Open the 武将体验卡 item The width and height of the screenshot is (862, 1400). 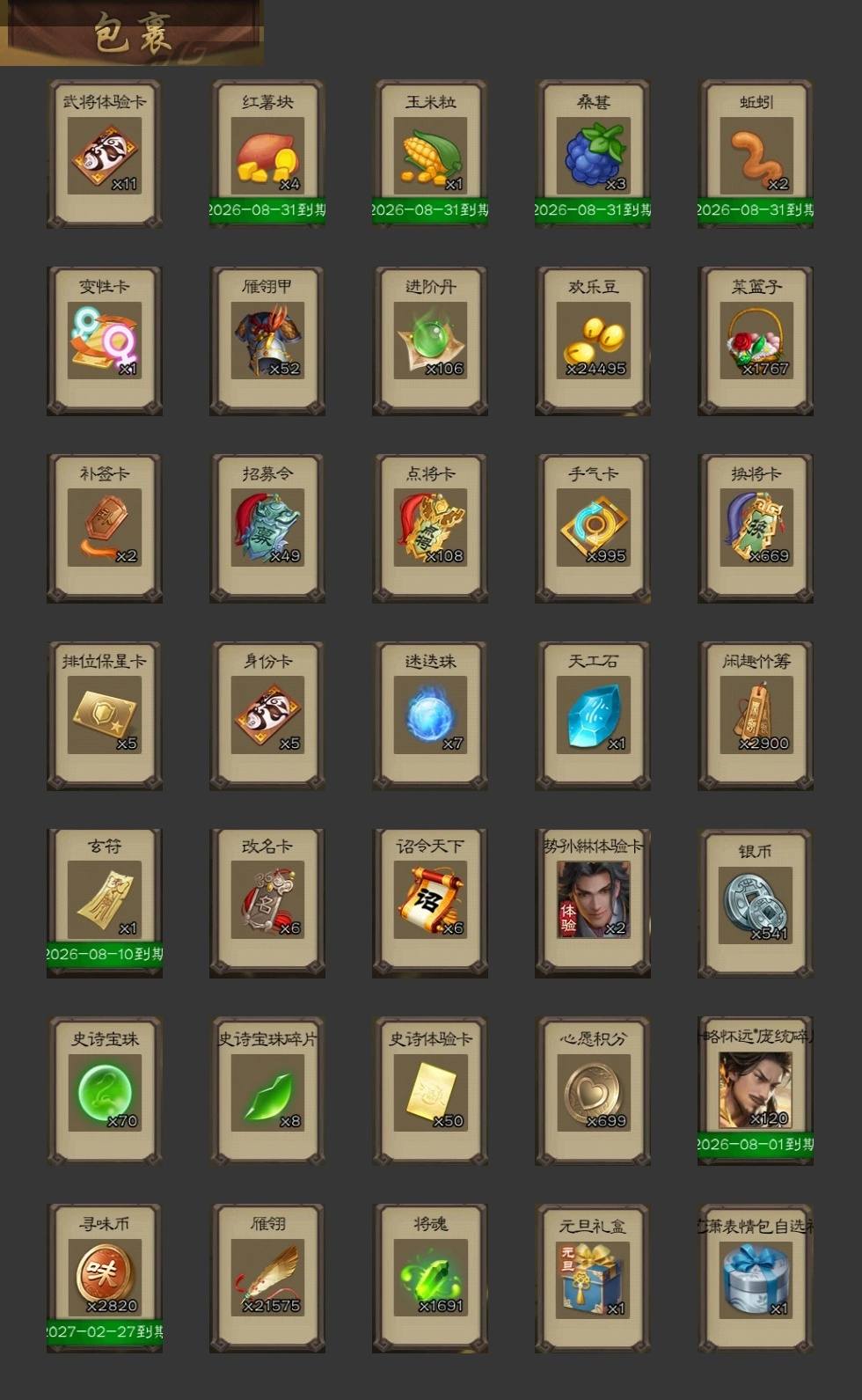click(x=105, y=154)
